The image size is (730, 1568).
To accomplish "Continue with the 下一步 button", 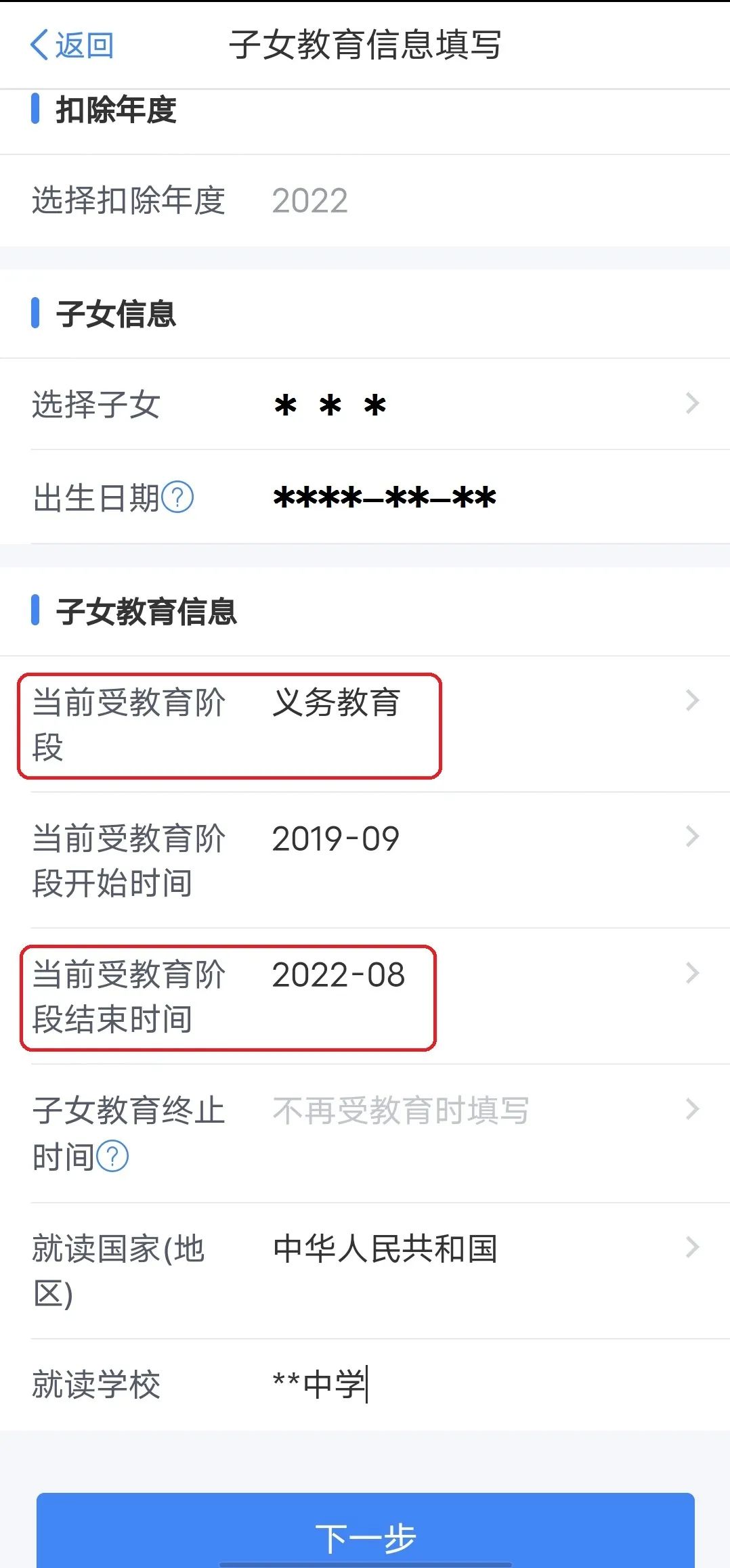I will click(x=366, y=1531).
